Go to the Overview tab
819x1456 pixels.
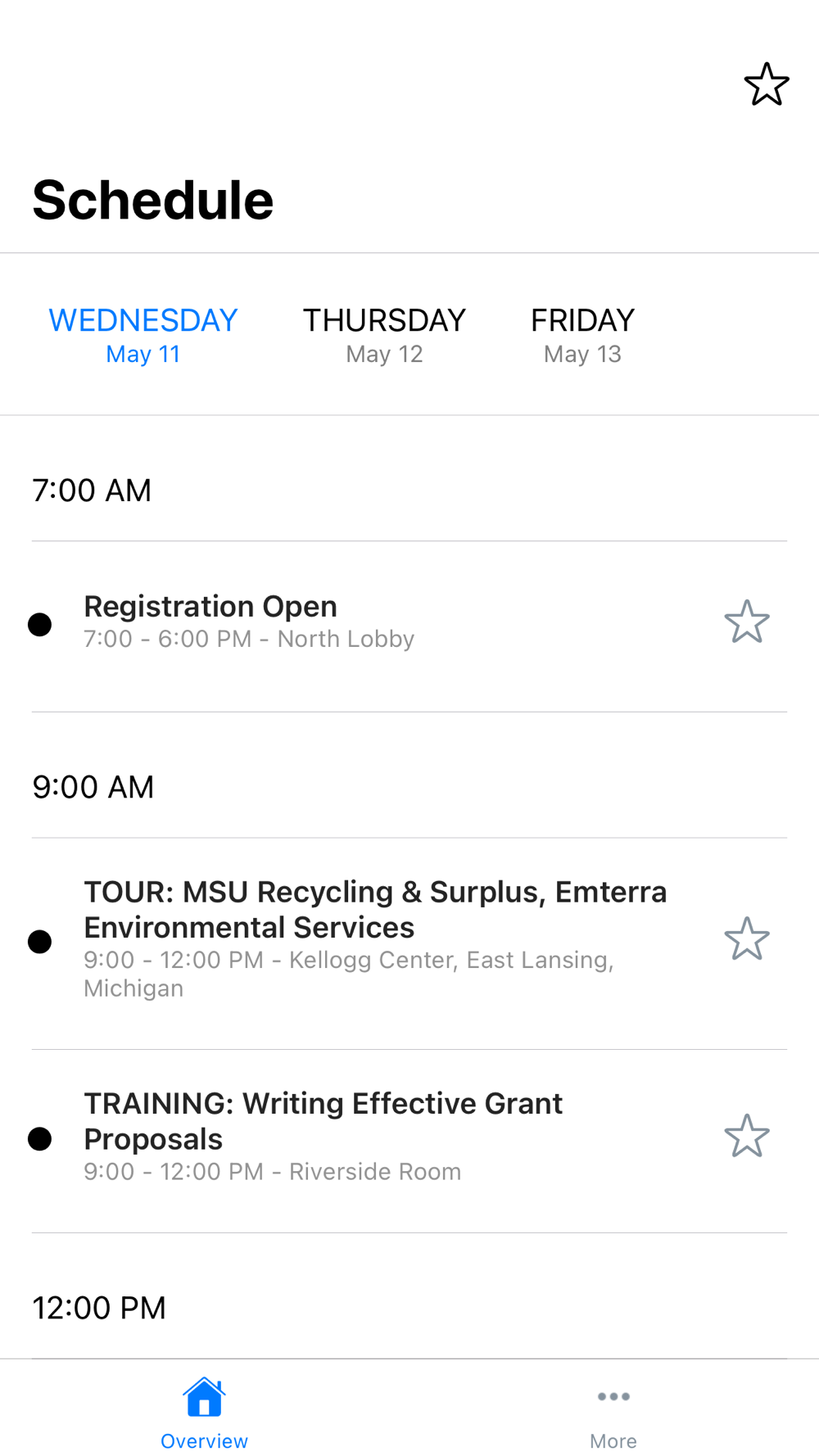click(204, 1412)
